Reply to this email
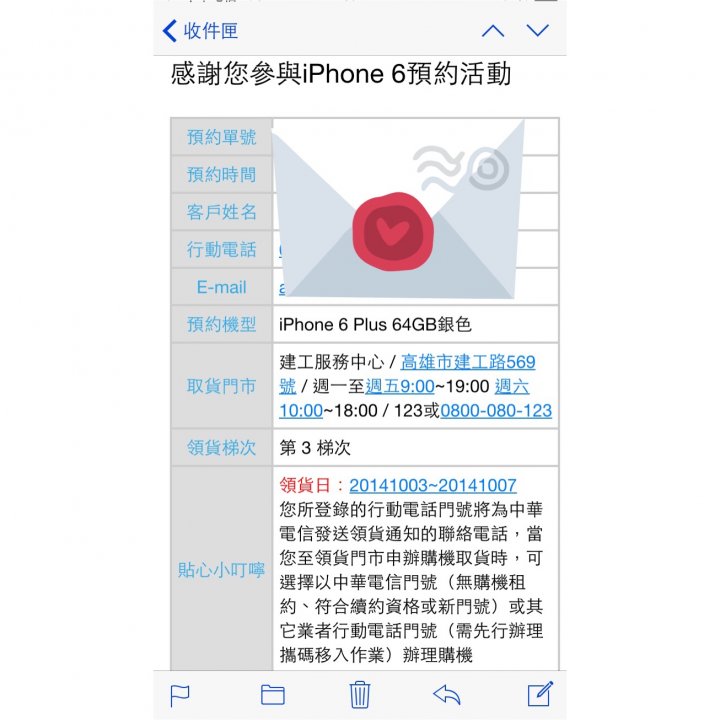Screen dimensions: 720x720 pyautogui.click(x=446, y=694)
